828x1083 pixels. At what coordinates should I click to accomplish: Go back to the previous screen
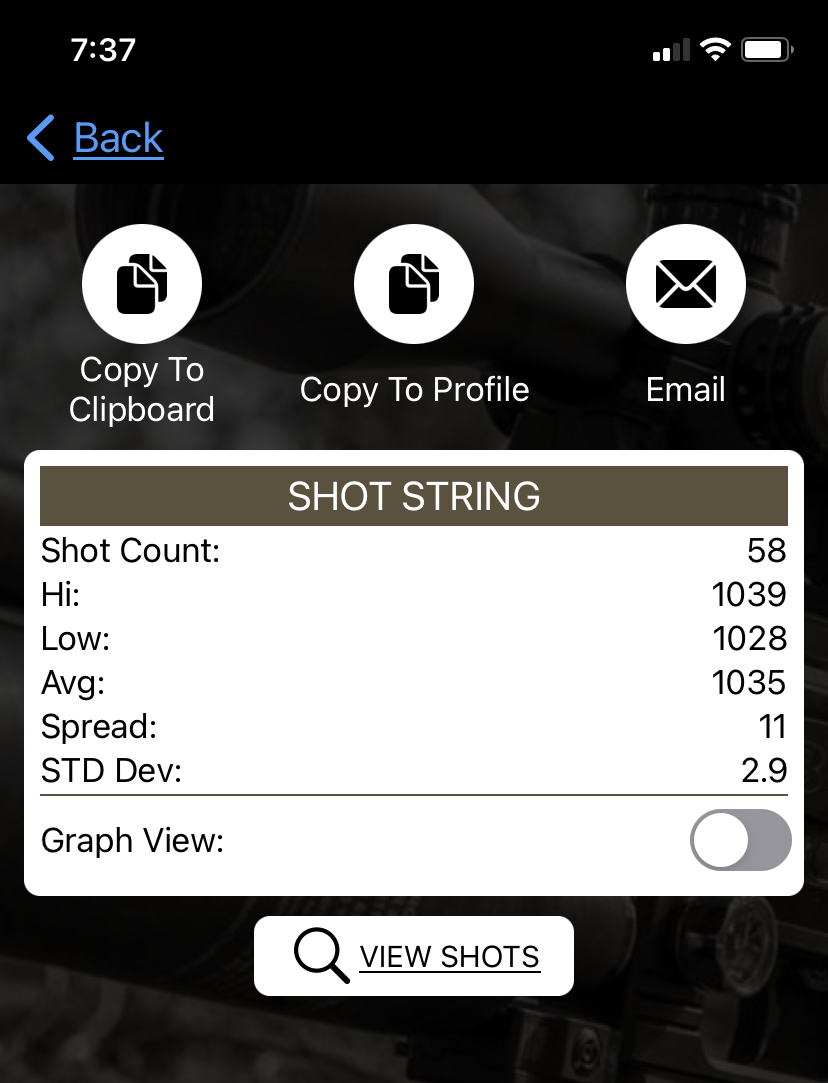tap(96, 138)
